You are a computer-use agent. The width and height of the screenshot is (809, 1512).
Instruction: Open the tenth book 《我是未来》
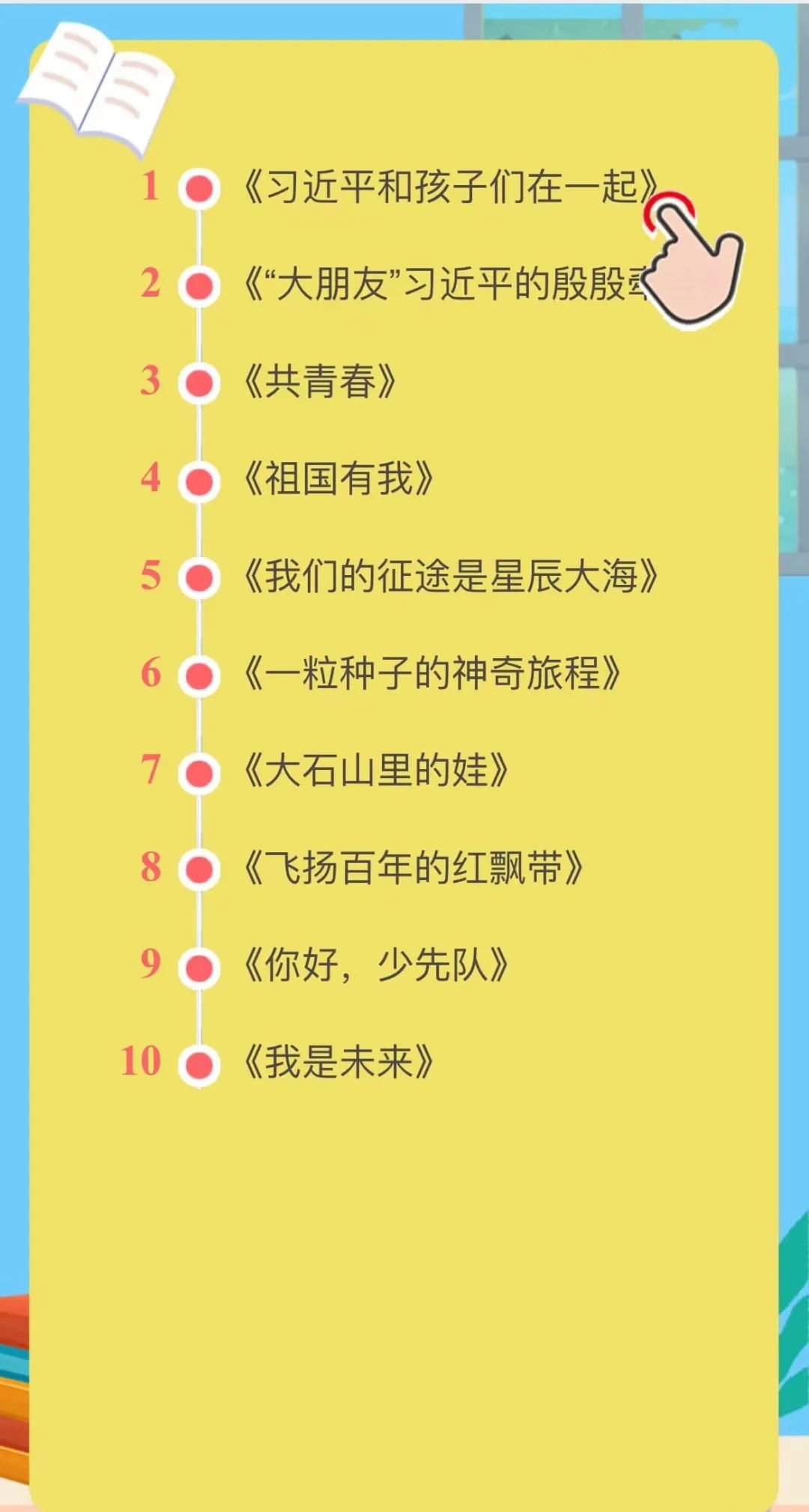click(x=339, y=1063)
